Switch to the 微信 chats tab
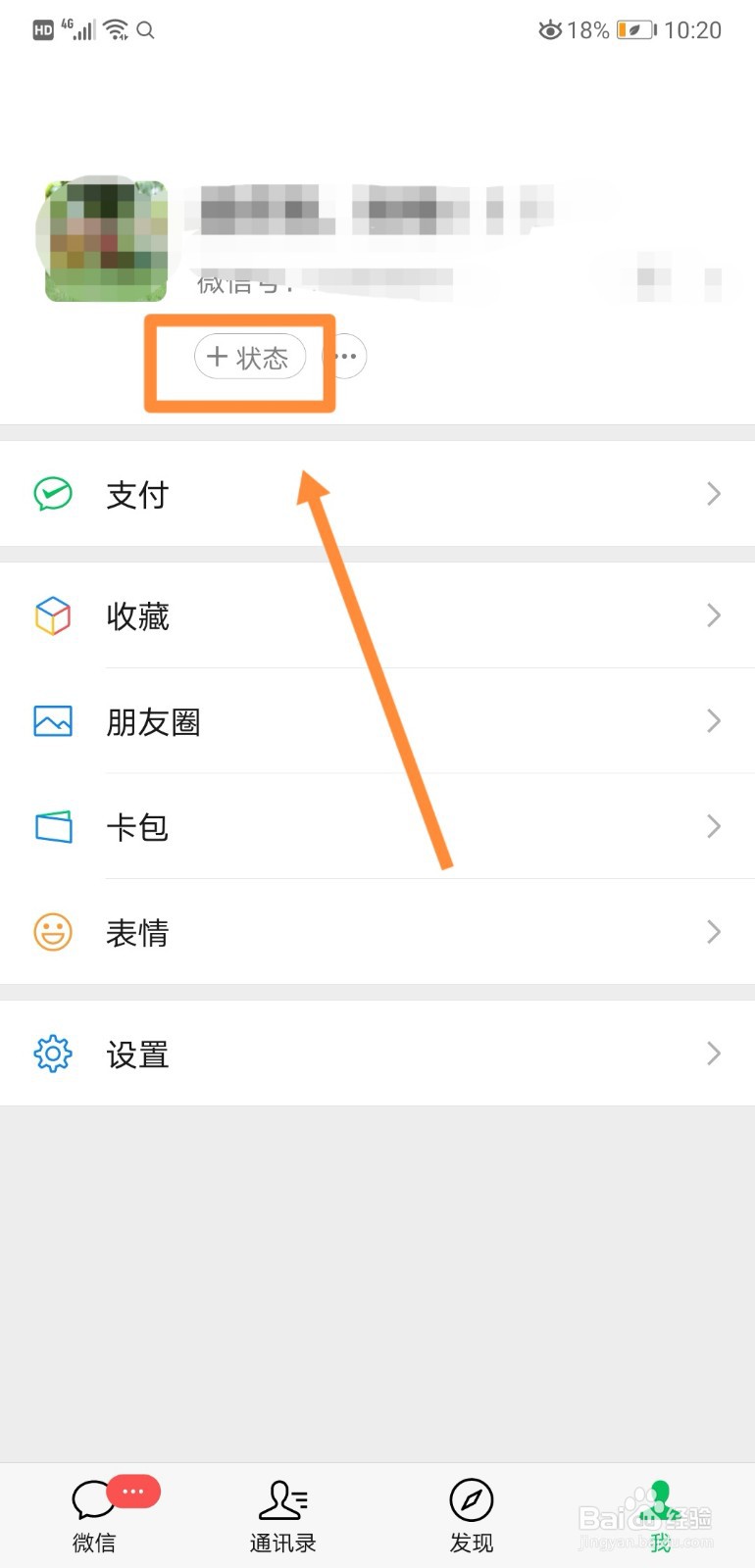 [94, 1514]
